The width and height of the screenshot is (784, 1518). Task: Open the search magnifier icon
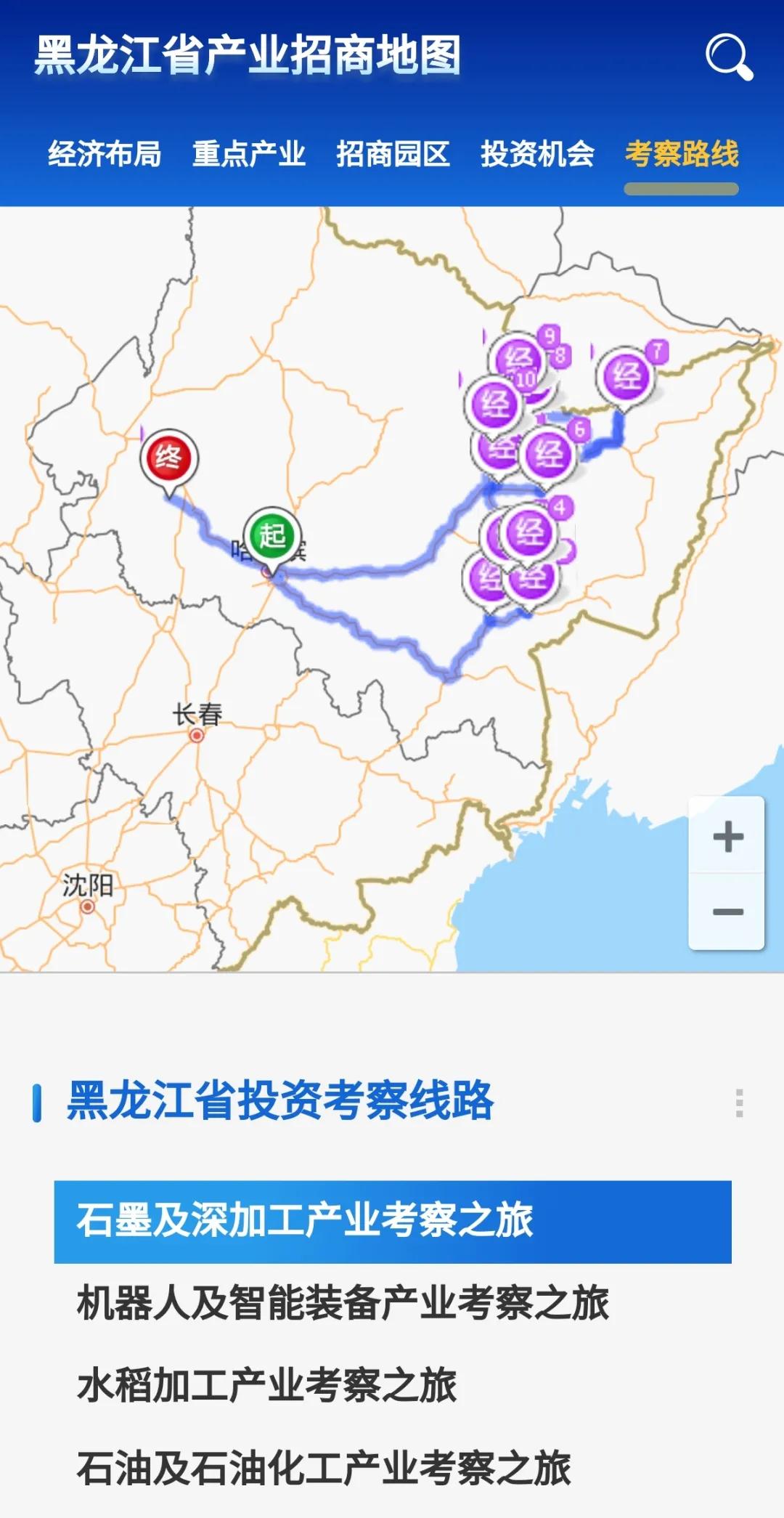click(x=729, y=56)
